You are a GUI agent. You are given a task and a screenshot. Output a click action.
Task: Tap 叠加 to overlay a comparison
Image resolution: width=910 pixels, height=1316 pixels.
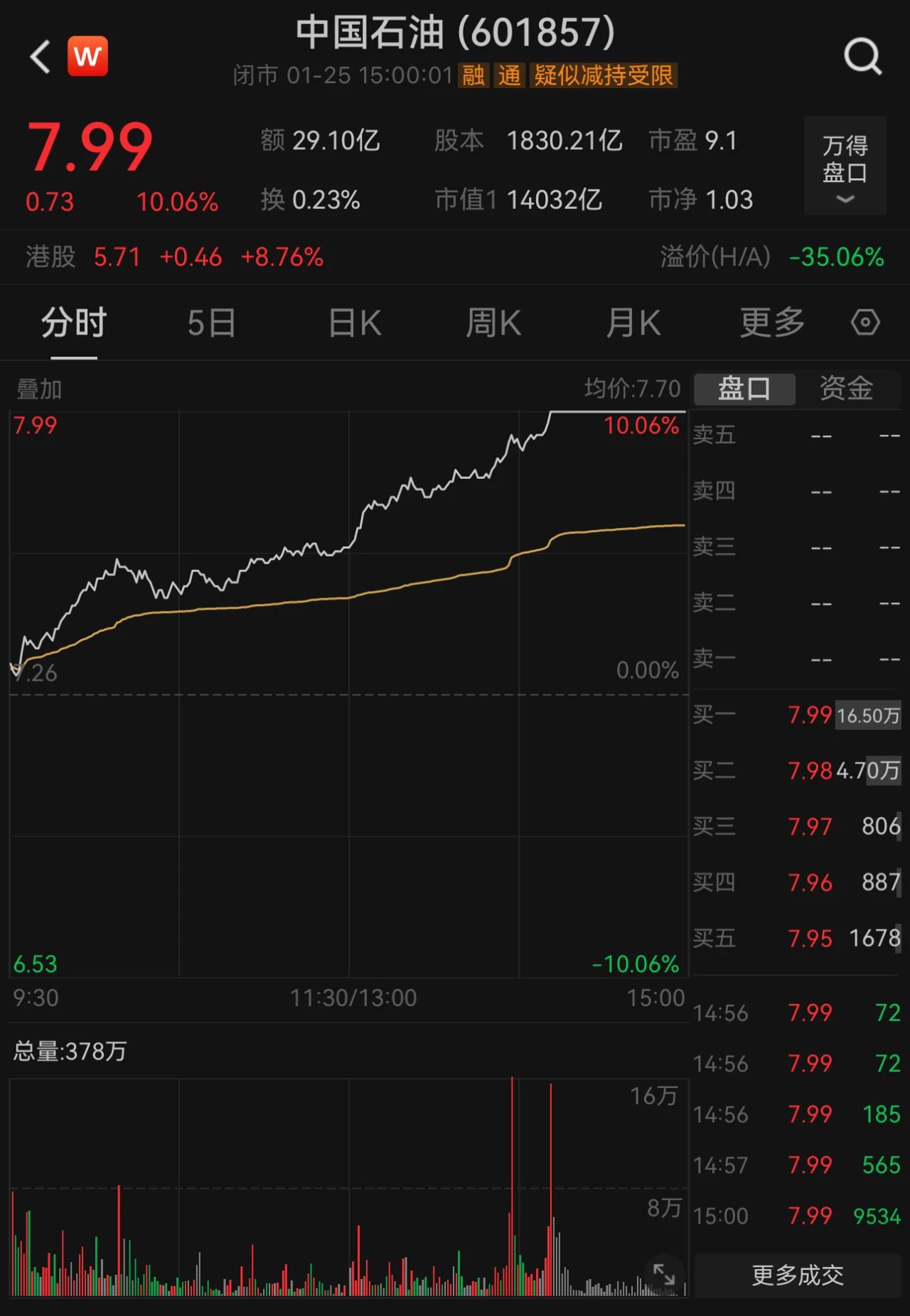(x=39, y=389)
